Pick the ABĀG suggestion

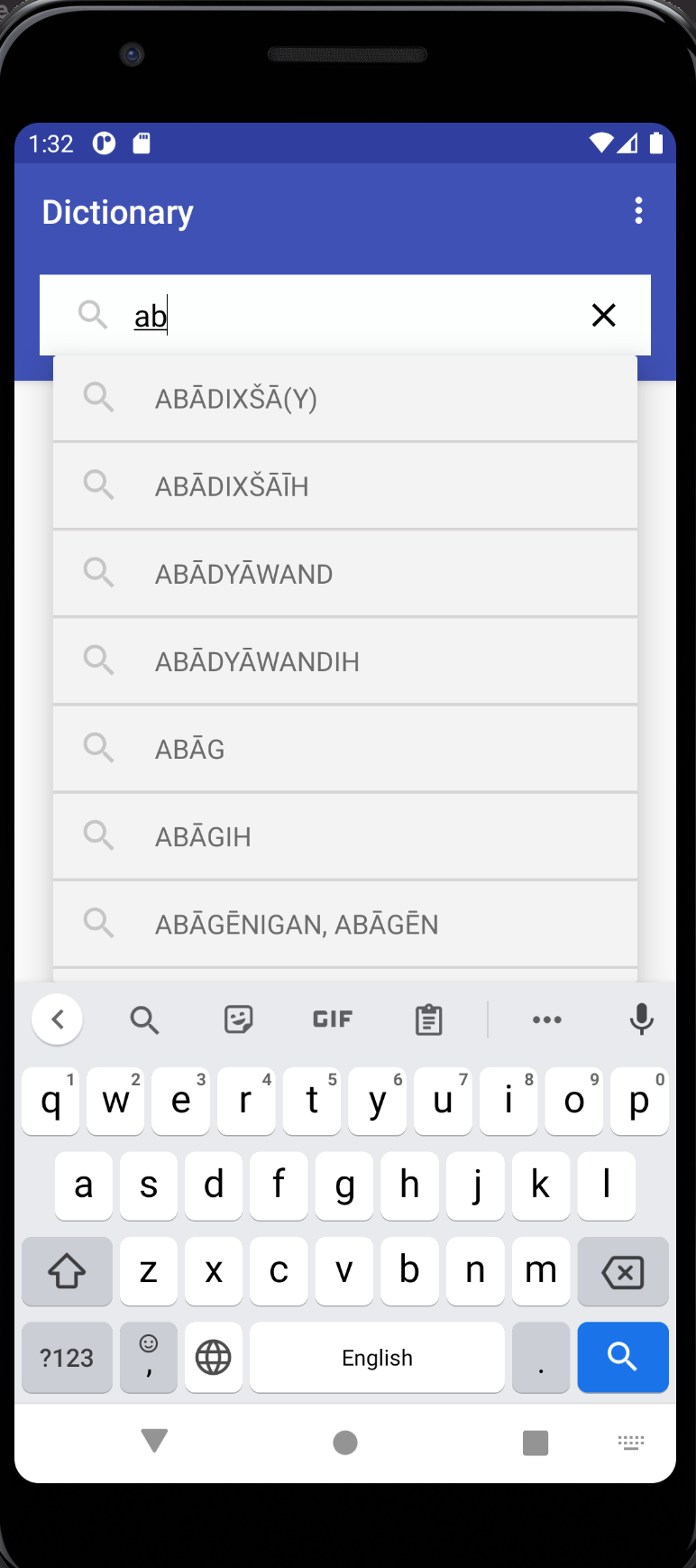[344, 749]
